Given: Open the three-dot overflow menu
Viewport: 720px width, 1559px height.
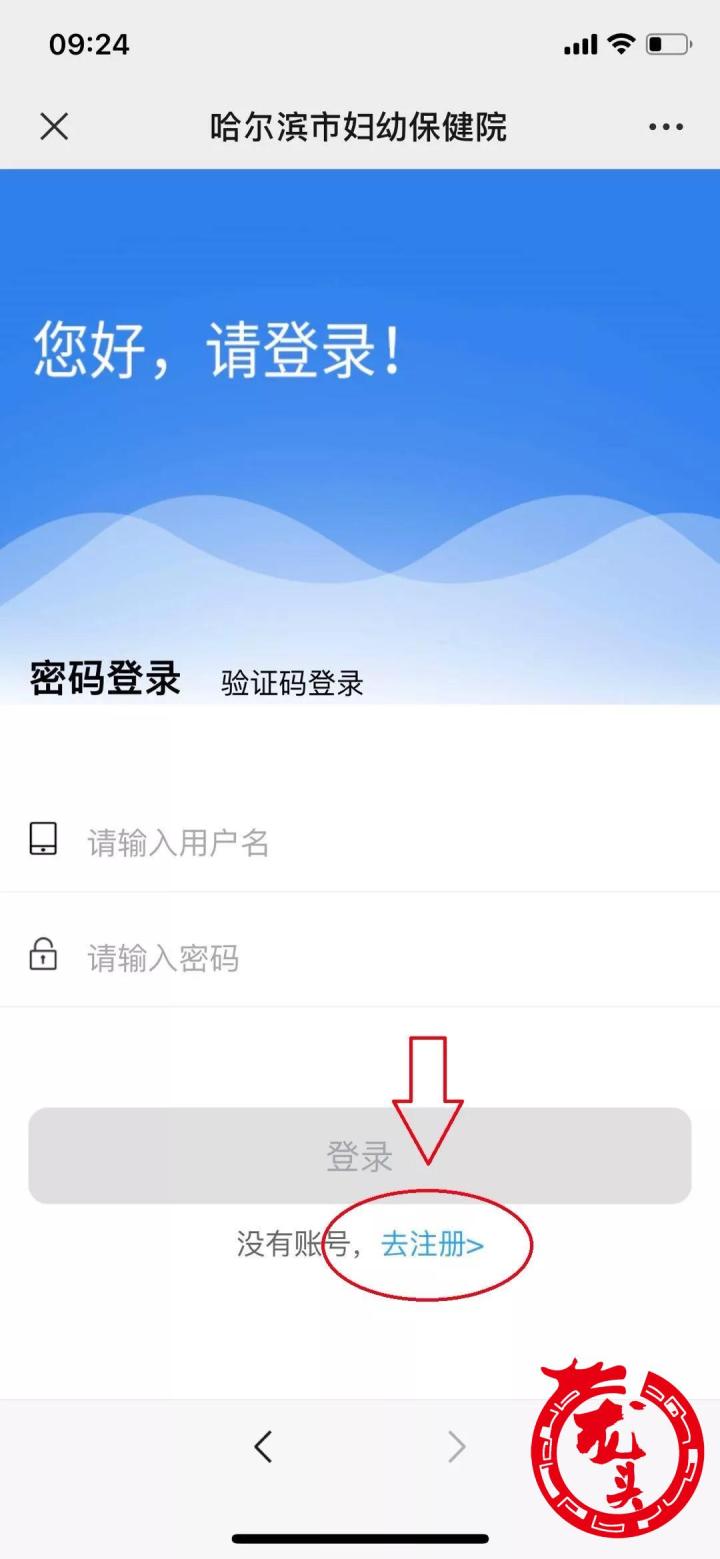Looking at the screenshot, I should coord(665,127).
